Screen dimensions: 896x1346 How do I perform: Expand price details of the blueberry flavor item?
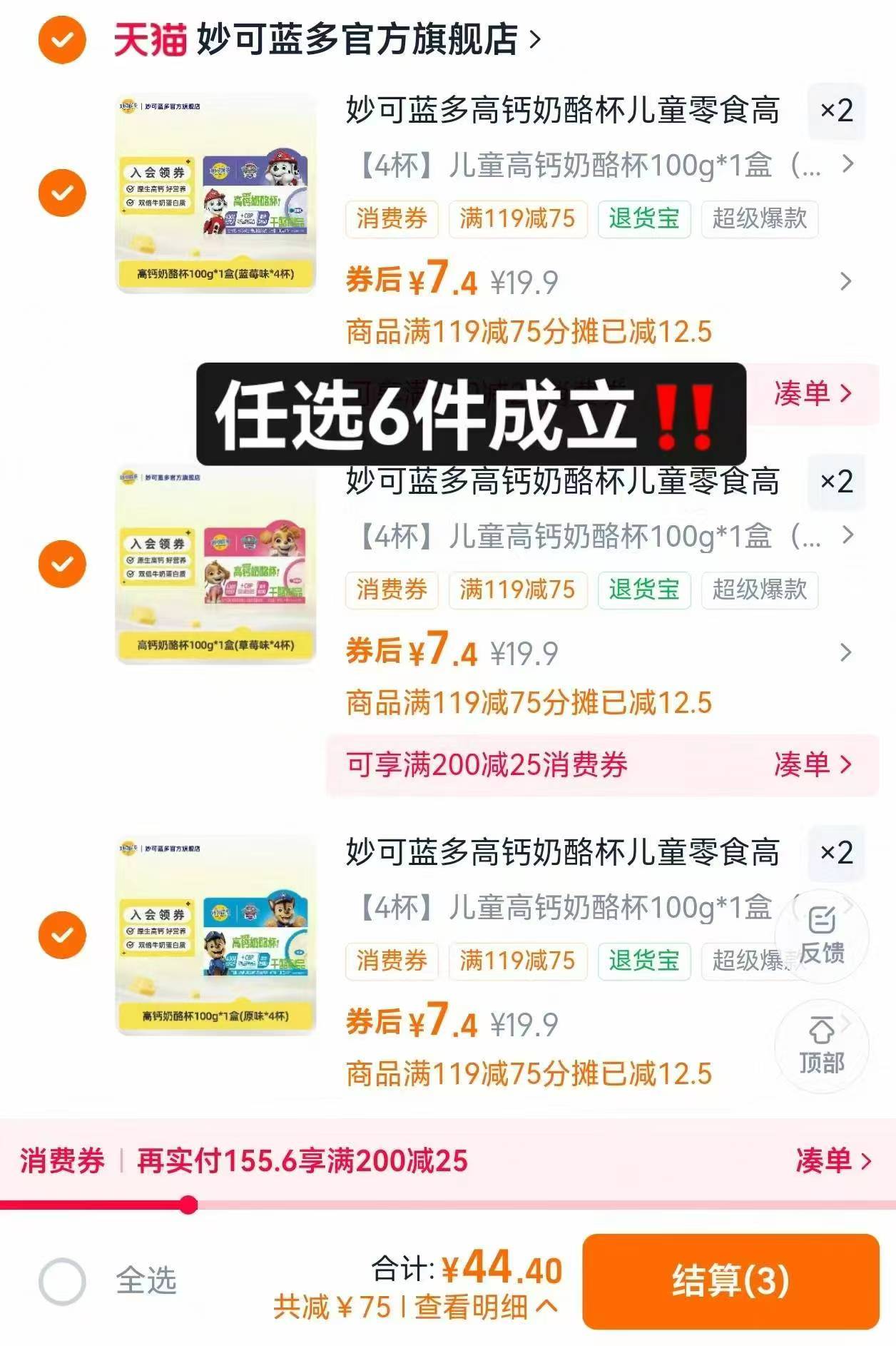(x=846, y=282)
